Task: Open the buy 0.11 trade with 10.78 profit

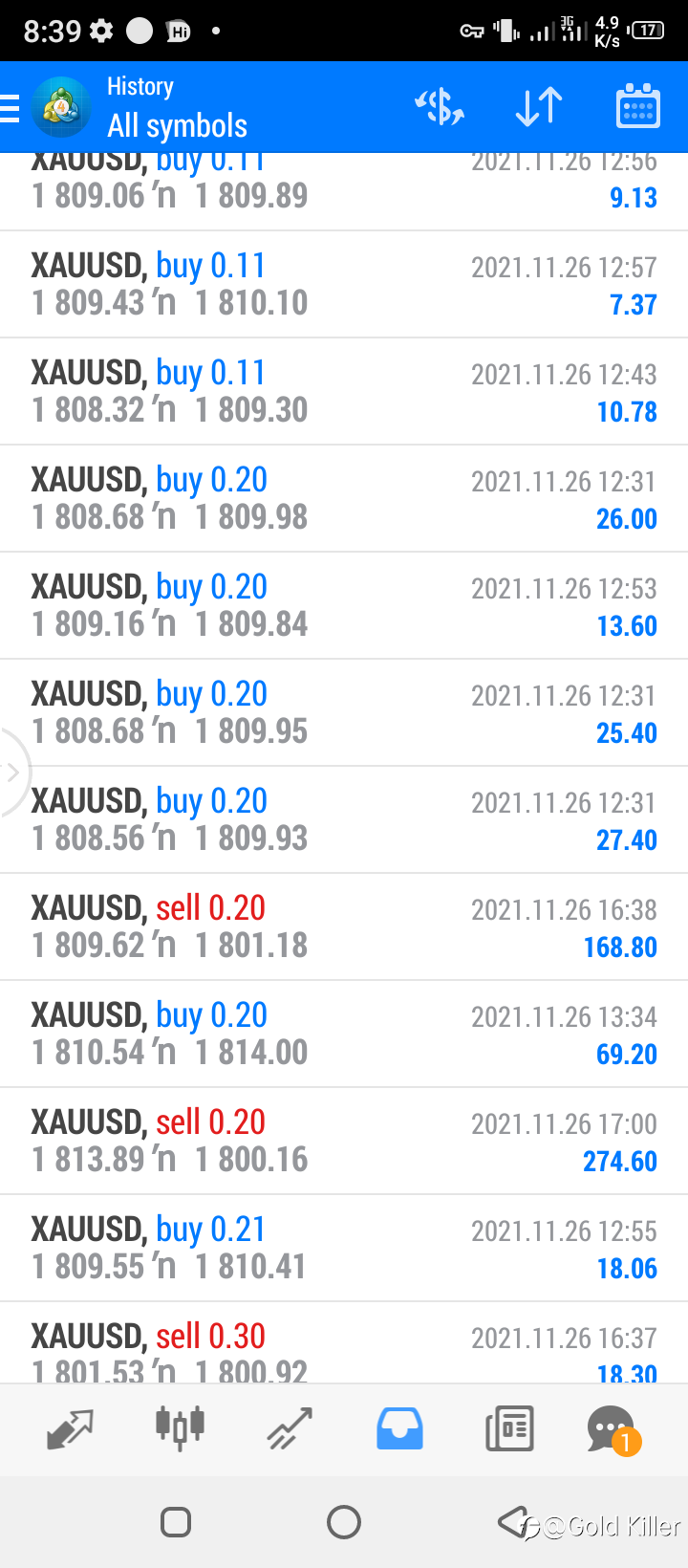Action: point(344,391)
